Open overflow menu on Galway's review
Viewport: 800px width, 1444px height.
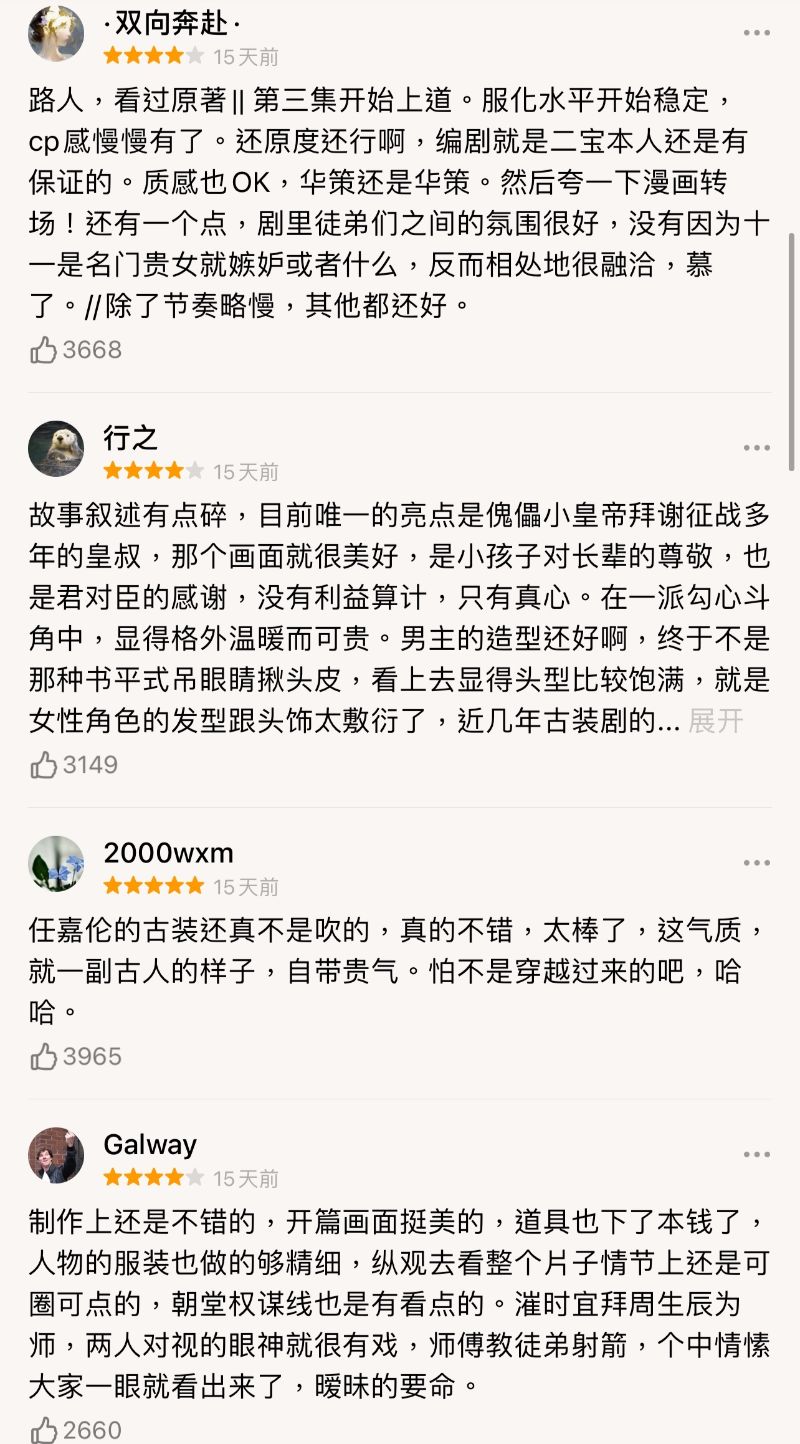tap(757, 1155)
